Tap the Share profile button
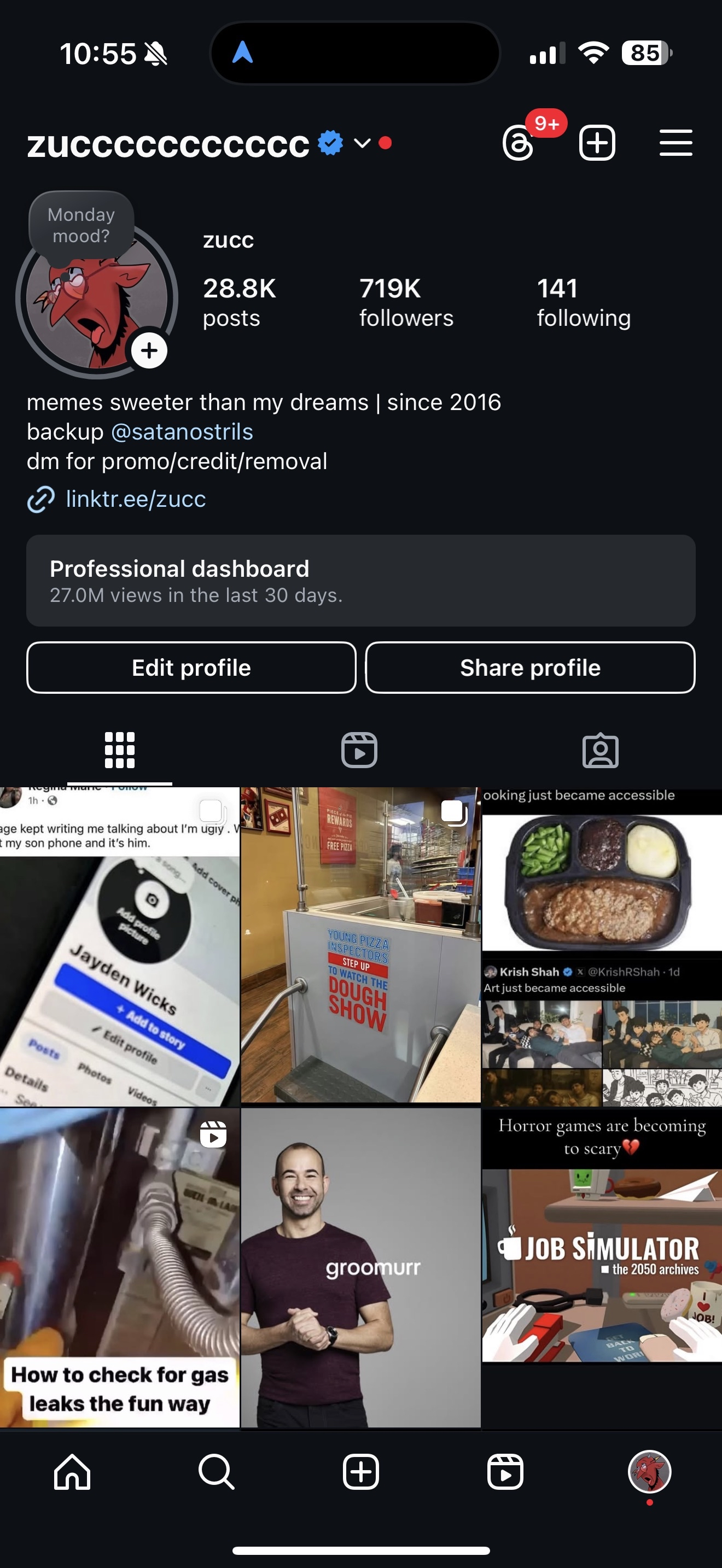The width and height of the screenshot is (722, 1568). tap(529, 668)
